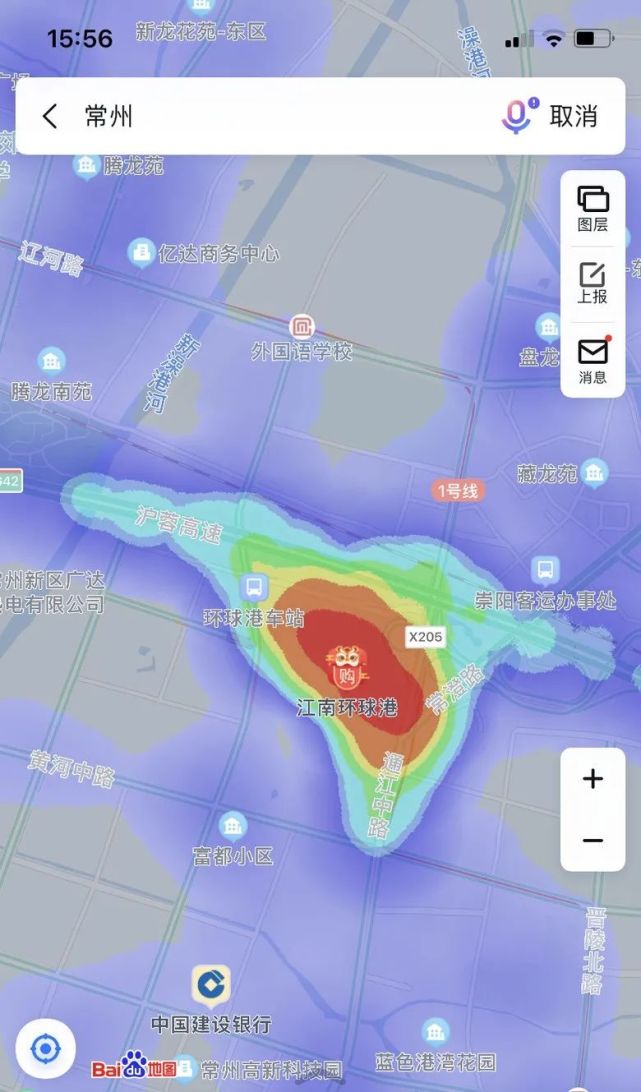Viewport: 641px width, 1092px height.
Task: Select the 藏龙苑 residential marker
Action: pyautogui.click(x=594, y=474)
